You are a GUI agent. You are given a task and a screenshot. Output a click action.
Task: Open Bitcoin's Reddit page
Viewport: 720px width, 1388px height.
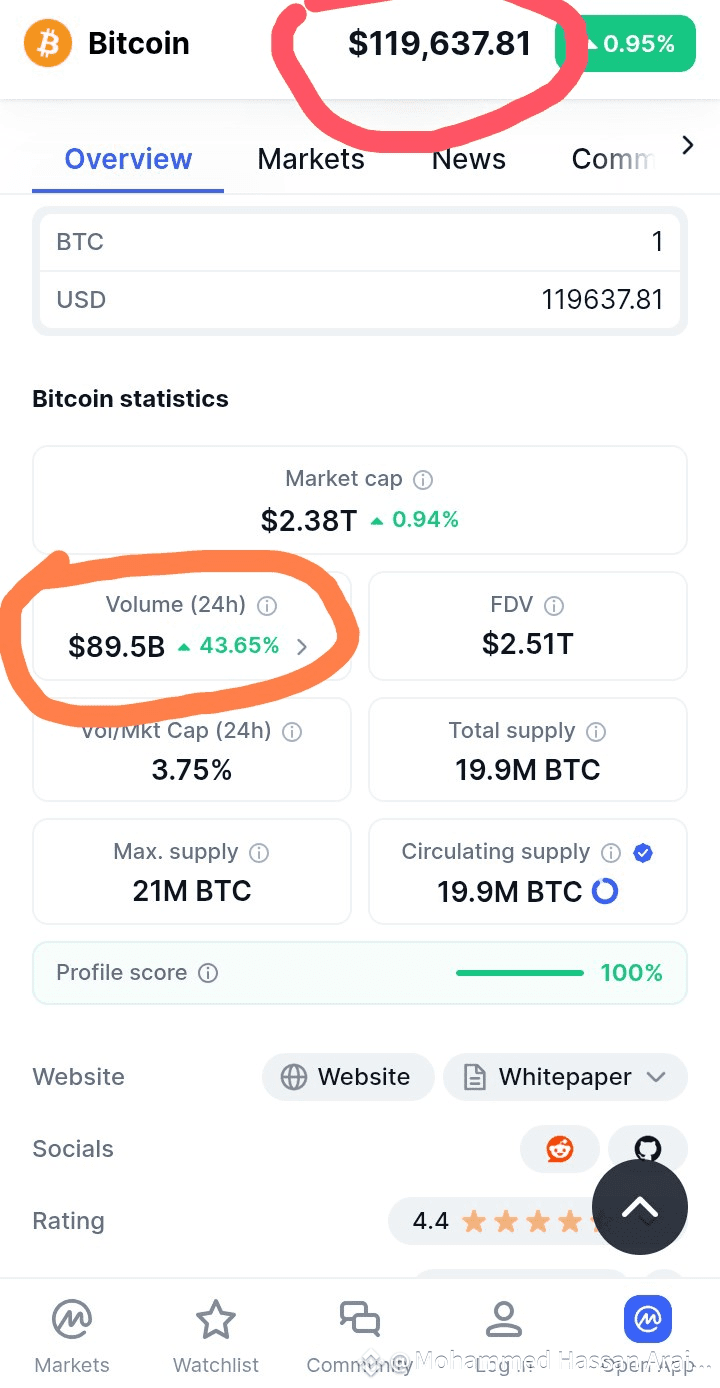pyautogui.click(x=560, y=1149)
